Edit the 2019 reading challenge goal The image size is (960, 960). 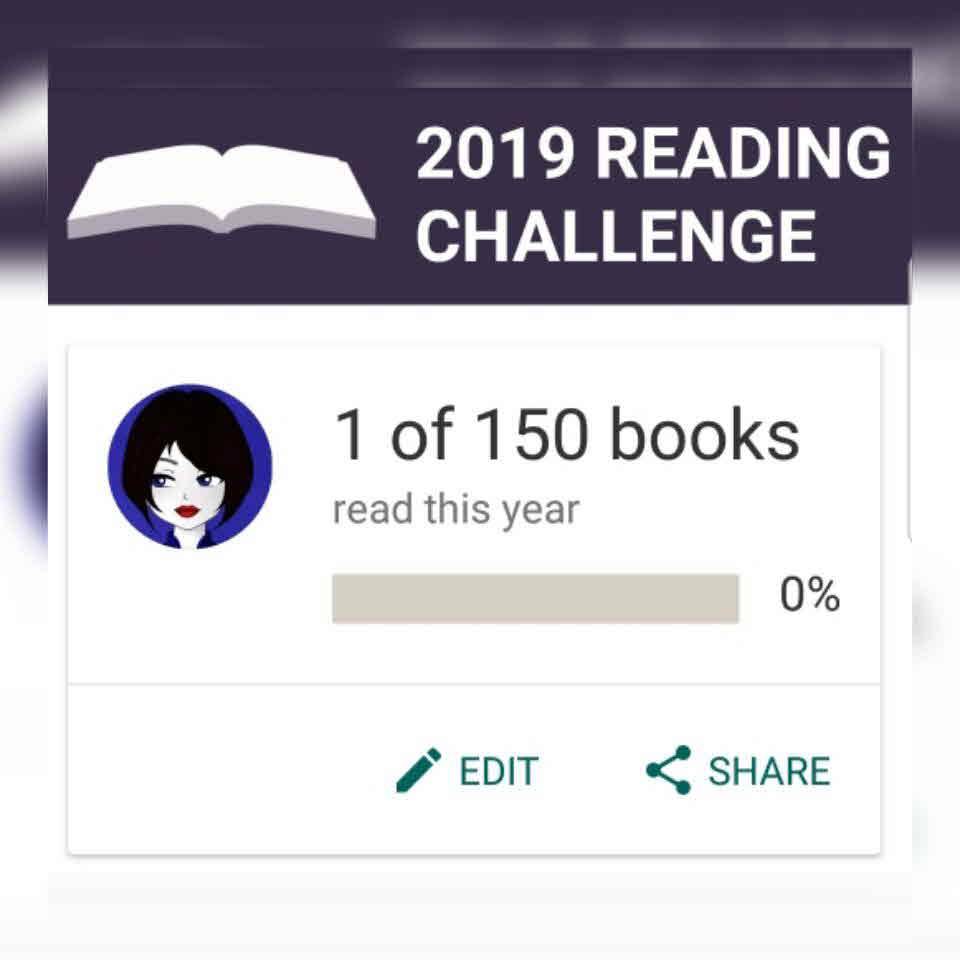467,771
